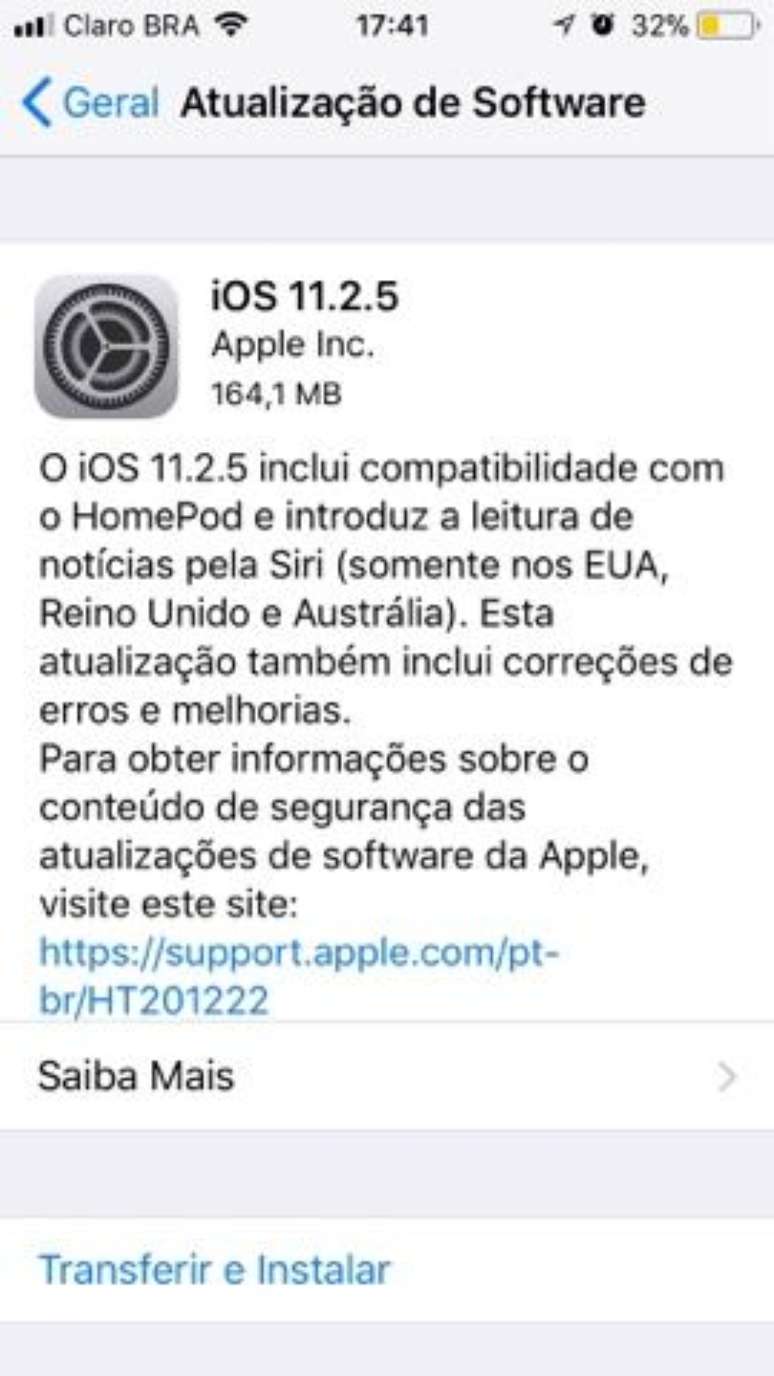Tap Transferir e Instalar
The image size is (774, 1376).
coord(214,1269)
